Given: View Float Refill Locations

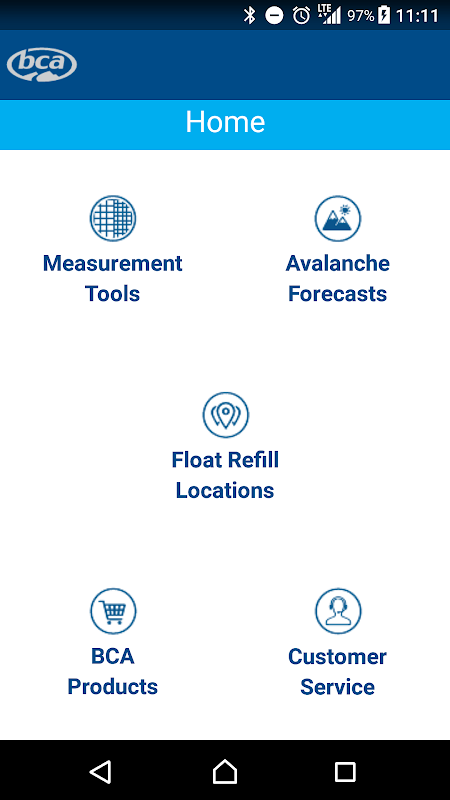Looking at the screenshot, I should click(x=225, y=446).
